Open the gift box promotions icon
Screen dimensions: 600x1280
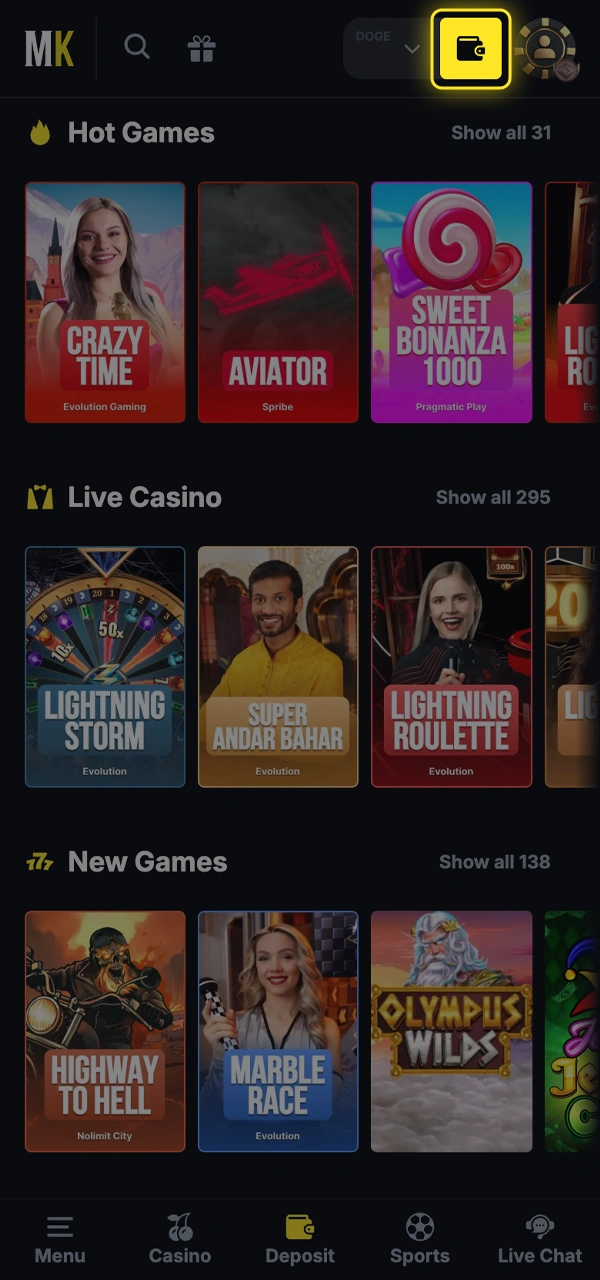point(201,48)
